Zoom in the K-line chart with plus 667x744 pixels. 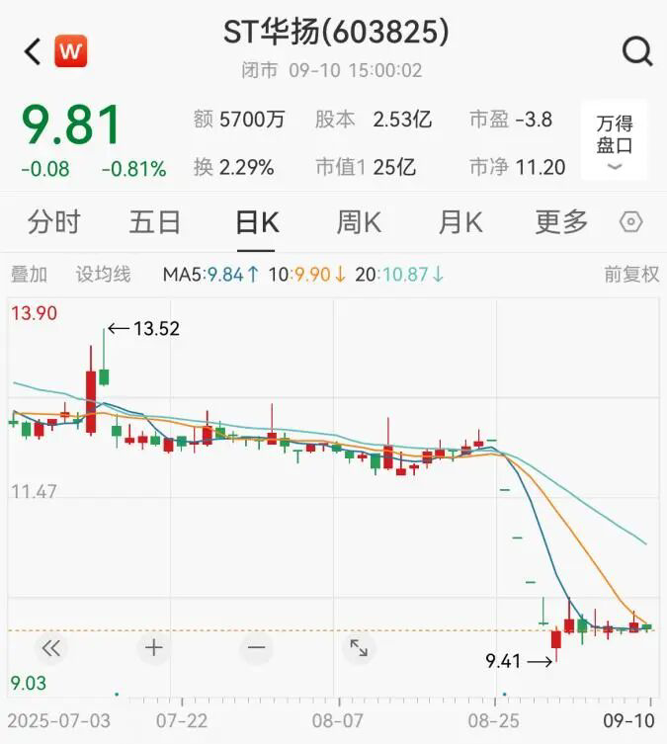[153, 648]
